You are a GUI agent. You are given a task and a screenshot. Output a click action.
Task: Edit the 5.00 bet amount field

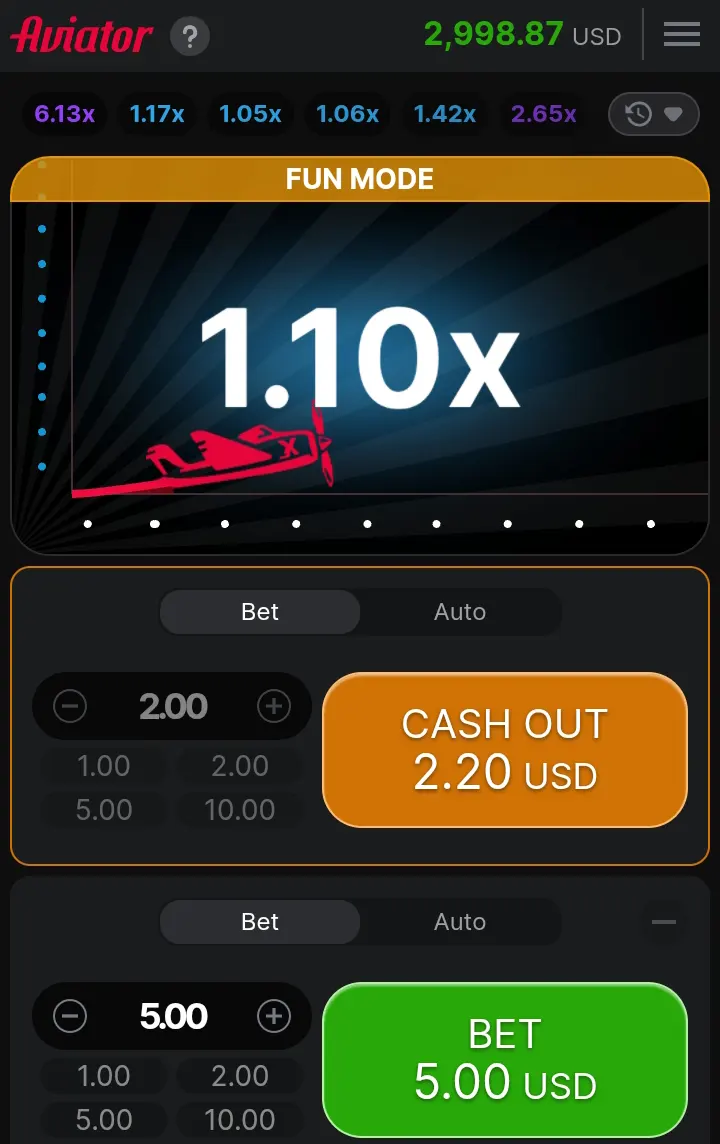tap(173, 1017)
